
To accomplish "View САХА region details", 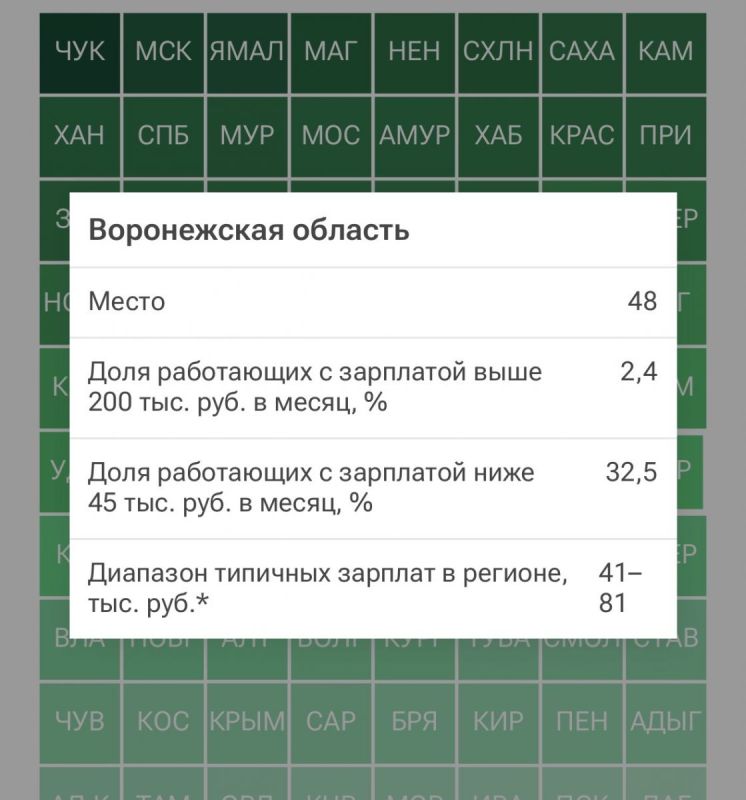I will coord(582,52).
